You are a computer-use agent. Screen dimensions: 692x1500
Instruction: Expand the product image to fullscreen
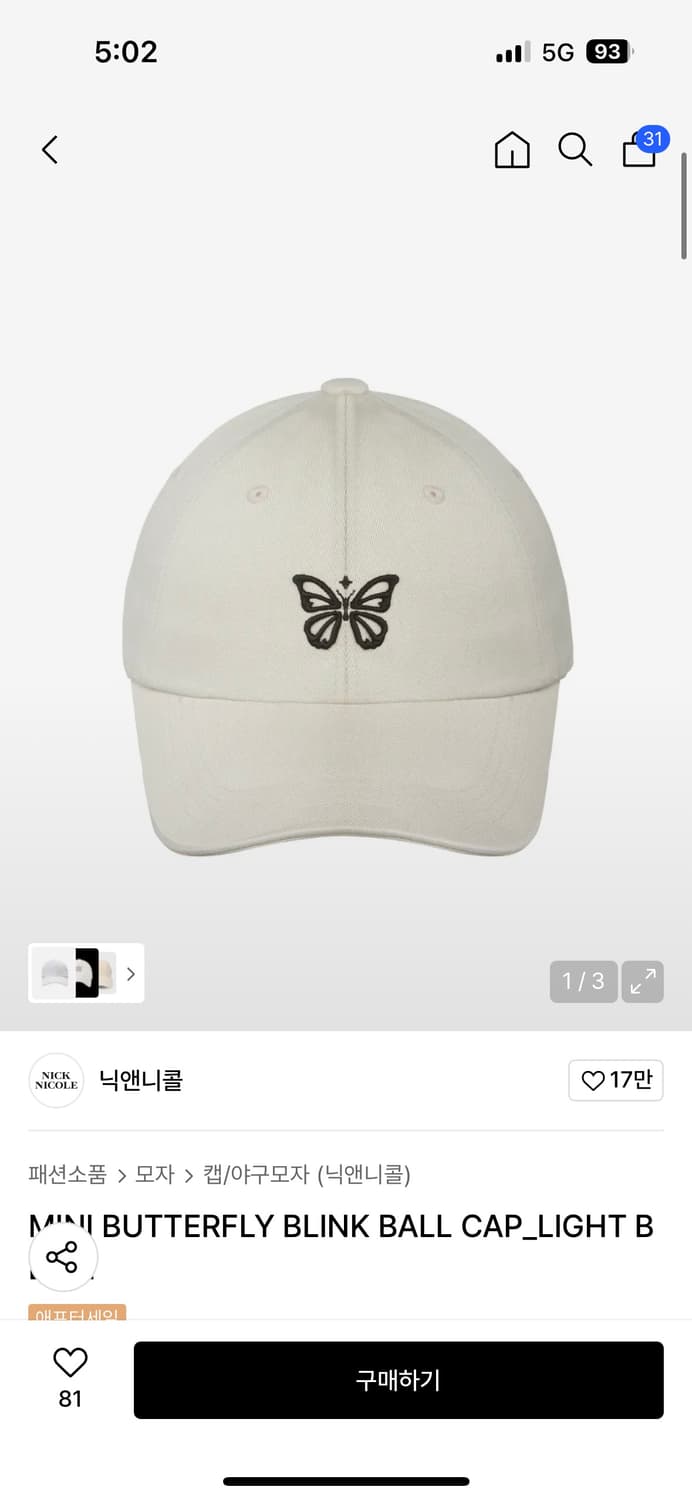642,981
